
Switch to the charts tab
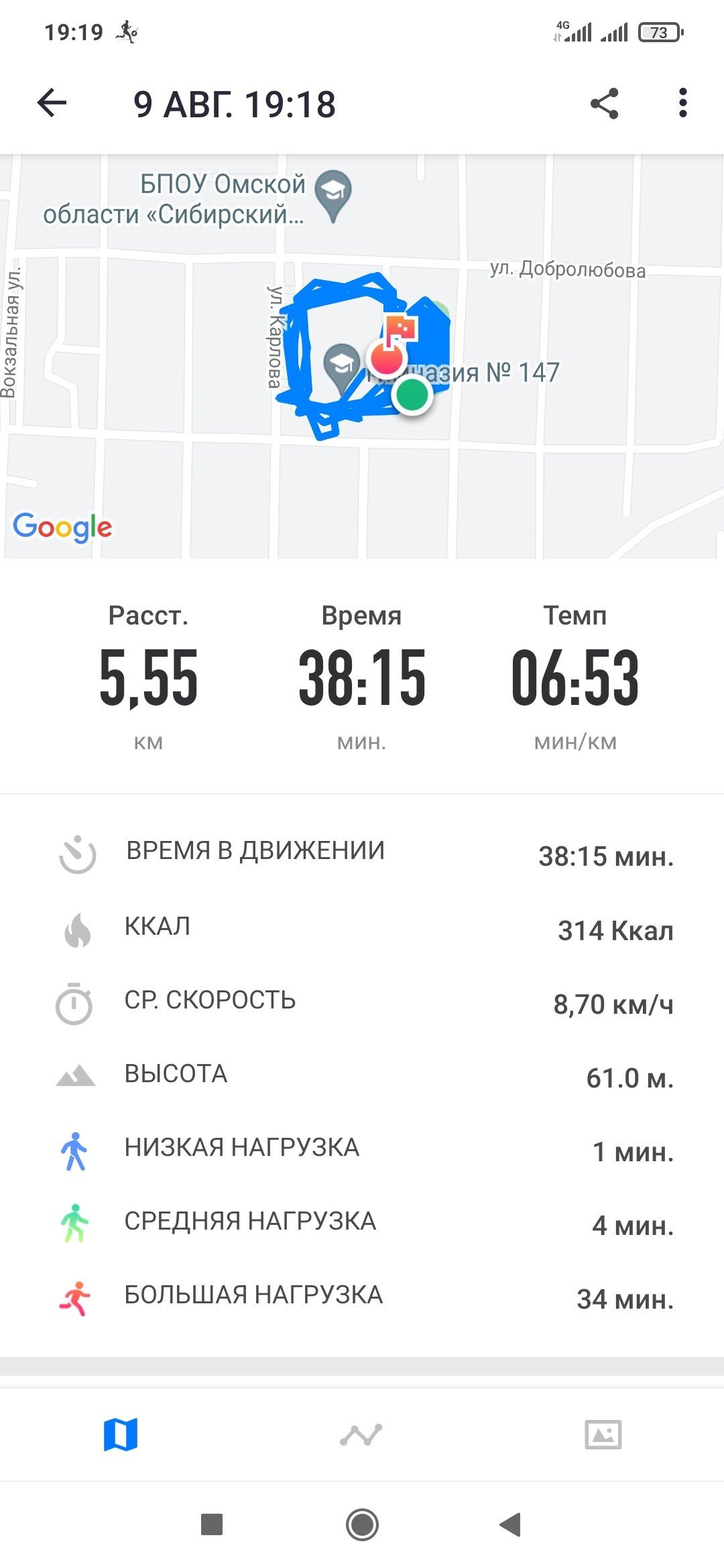pos(361,1435)
